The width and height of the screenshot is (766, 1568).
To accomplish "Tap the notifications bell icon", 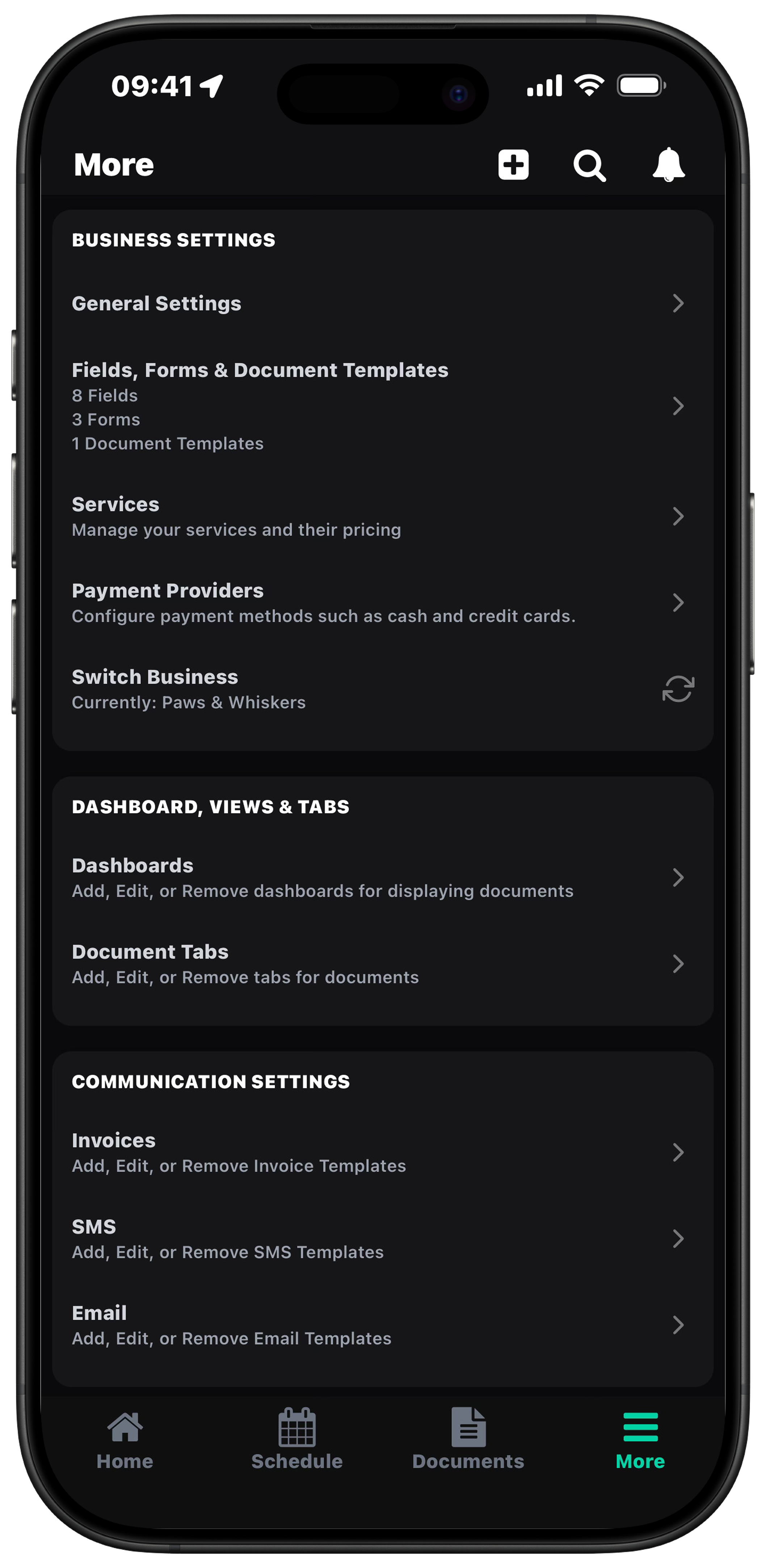I will click(668, 164).
